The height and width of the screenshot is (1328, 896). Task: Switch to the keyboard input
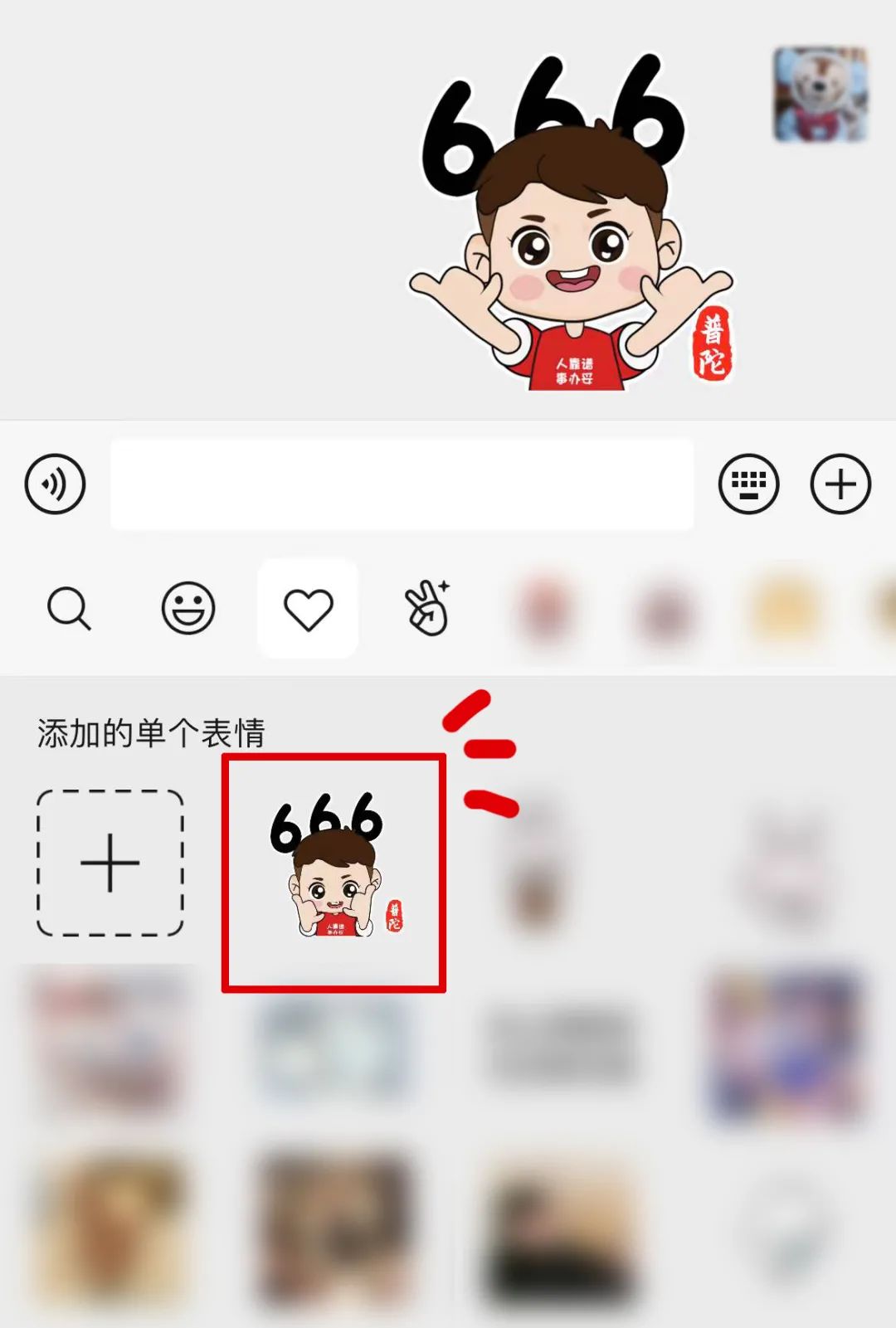(x=748, y=484)
